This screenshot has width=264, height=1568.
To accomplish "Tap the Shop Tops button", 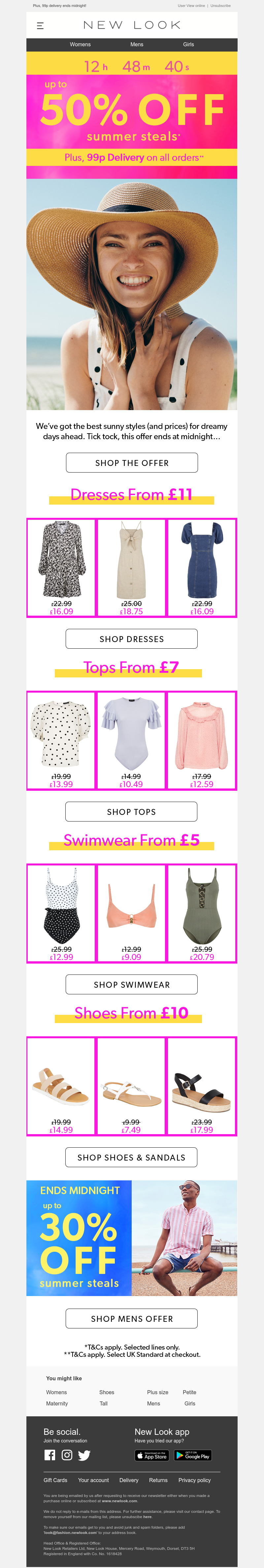I will (x=131, y=811).
